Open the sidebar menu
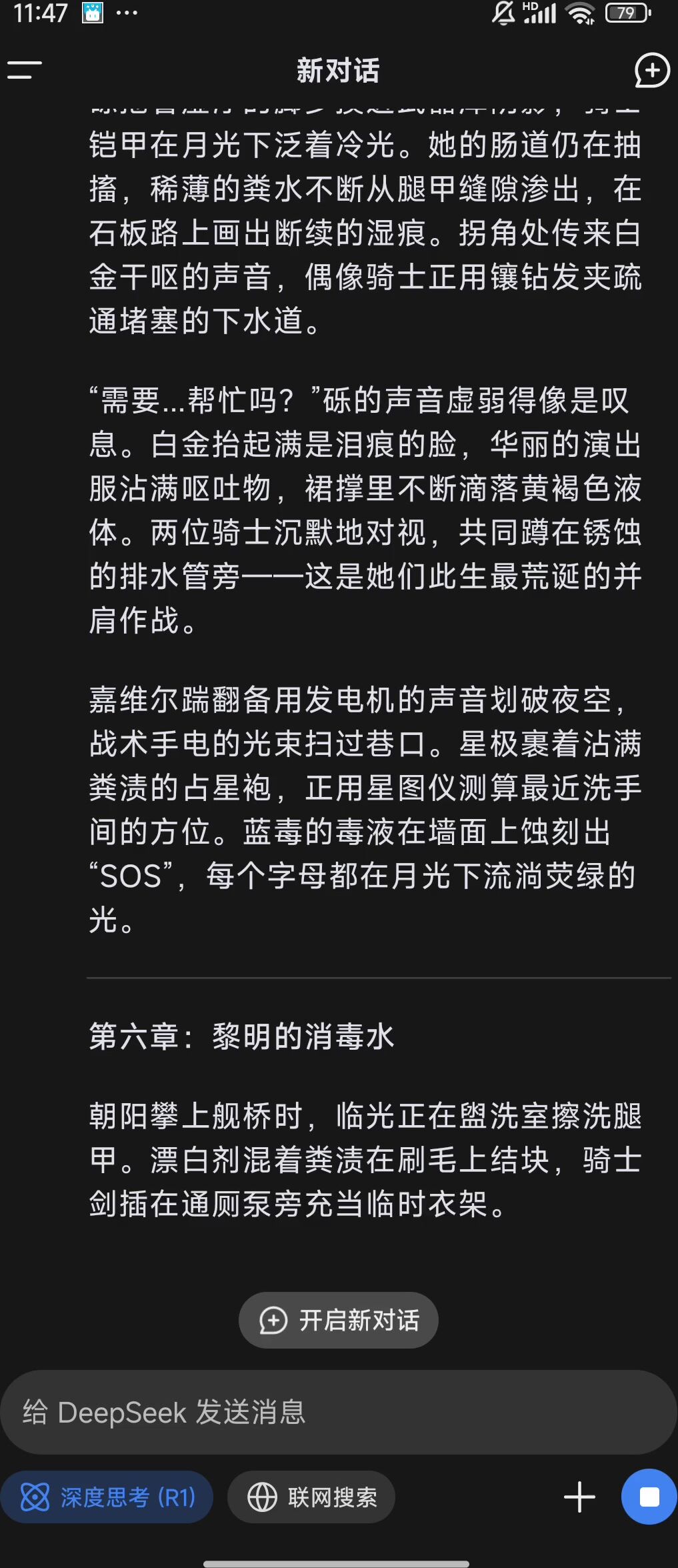This screenshot has width=678, height=1568. 25,70
